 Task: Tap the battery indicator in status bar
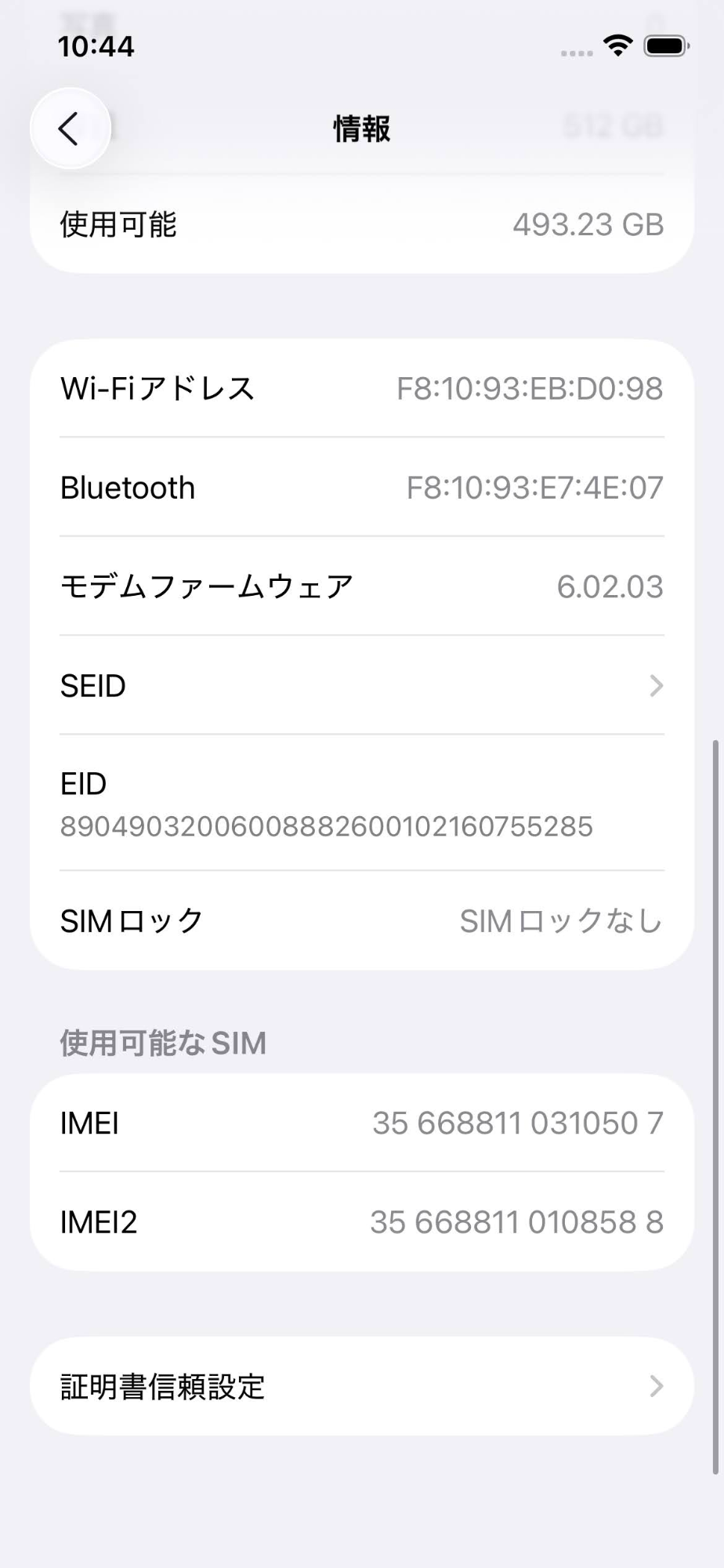pyautogui.click(x=665, y=47)
